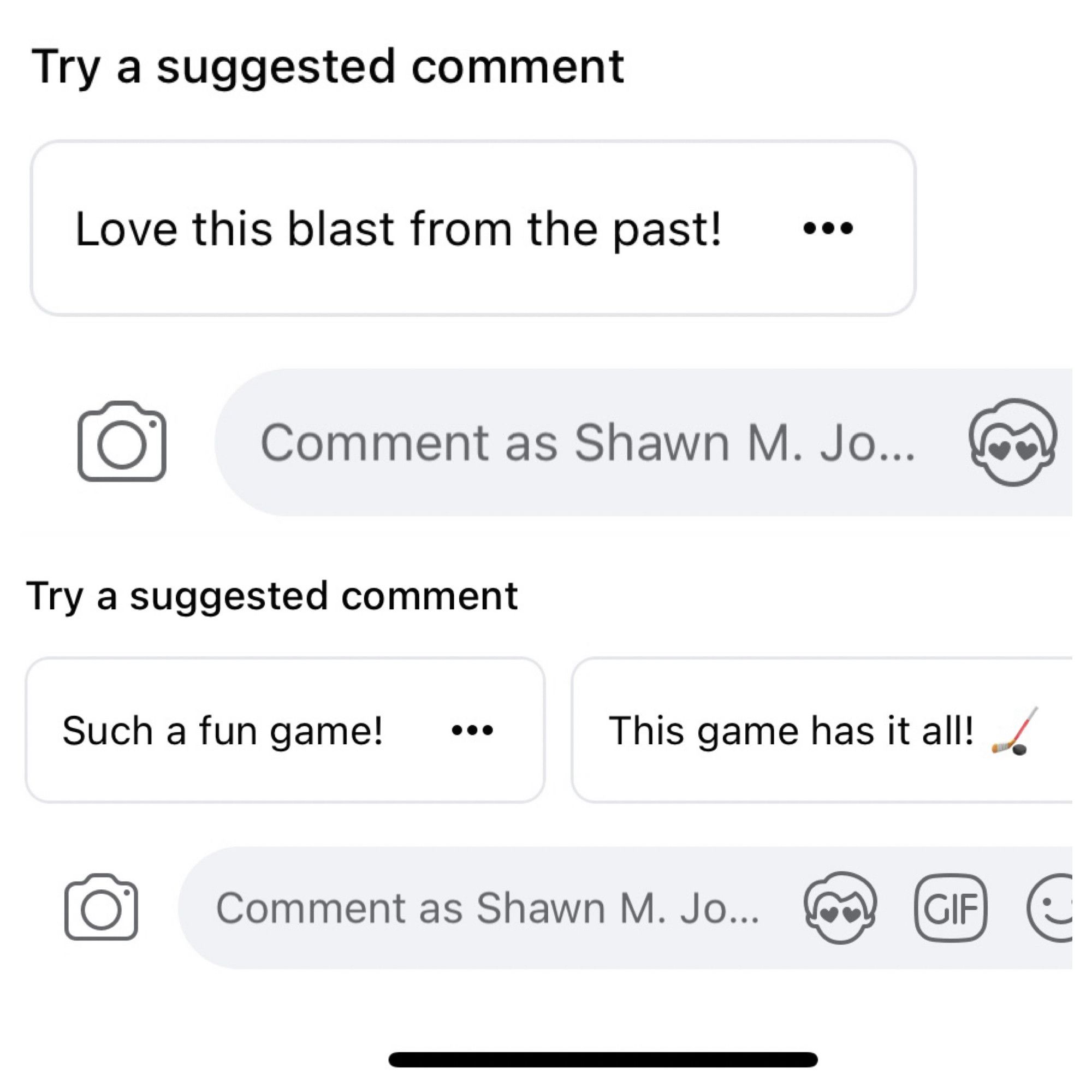The image size is (1092, 1092).
Task: Choose the 'Such a fun game!' suggested comment
Action: 223,730
